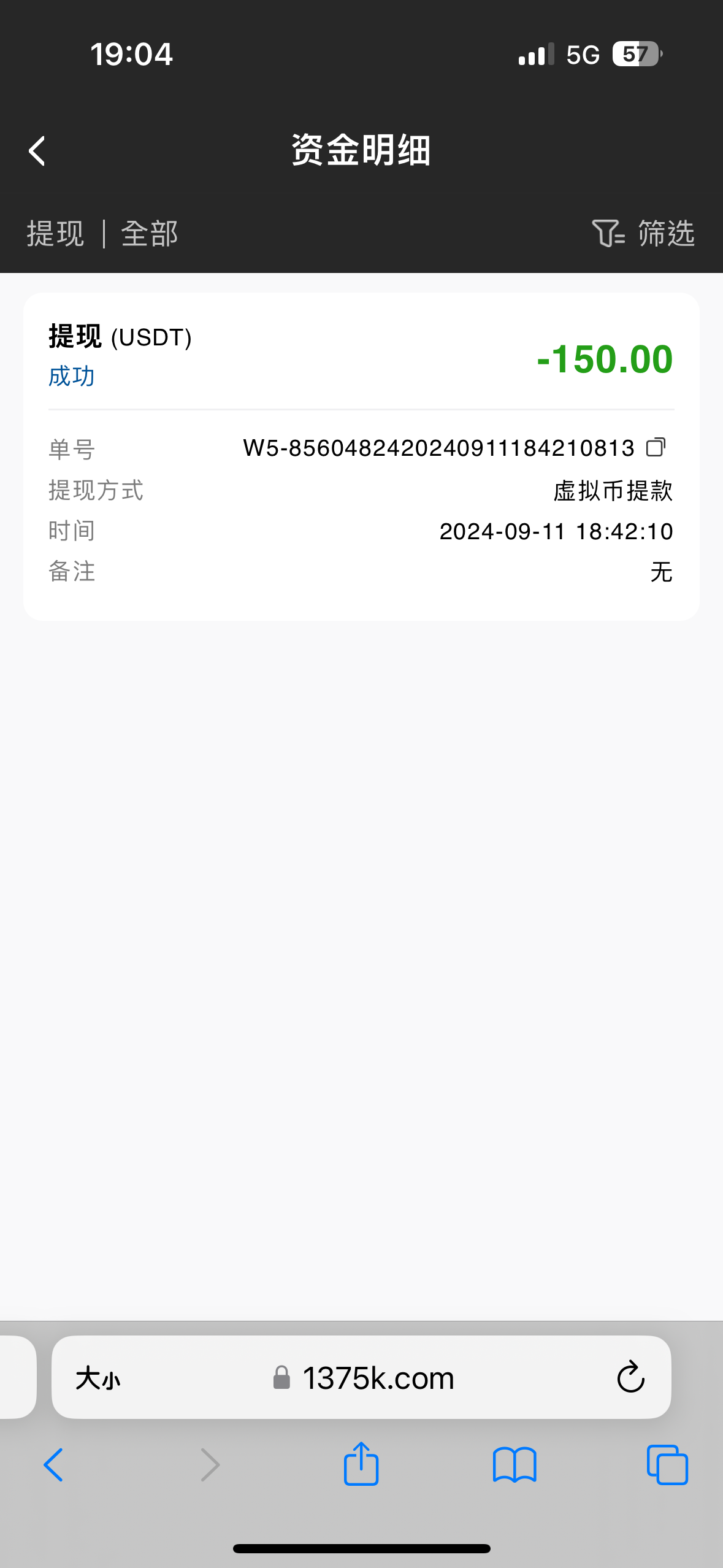Go back in Safari browser history

[53, 1465]
